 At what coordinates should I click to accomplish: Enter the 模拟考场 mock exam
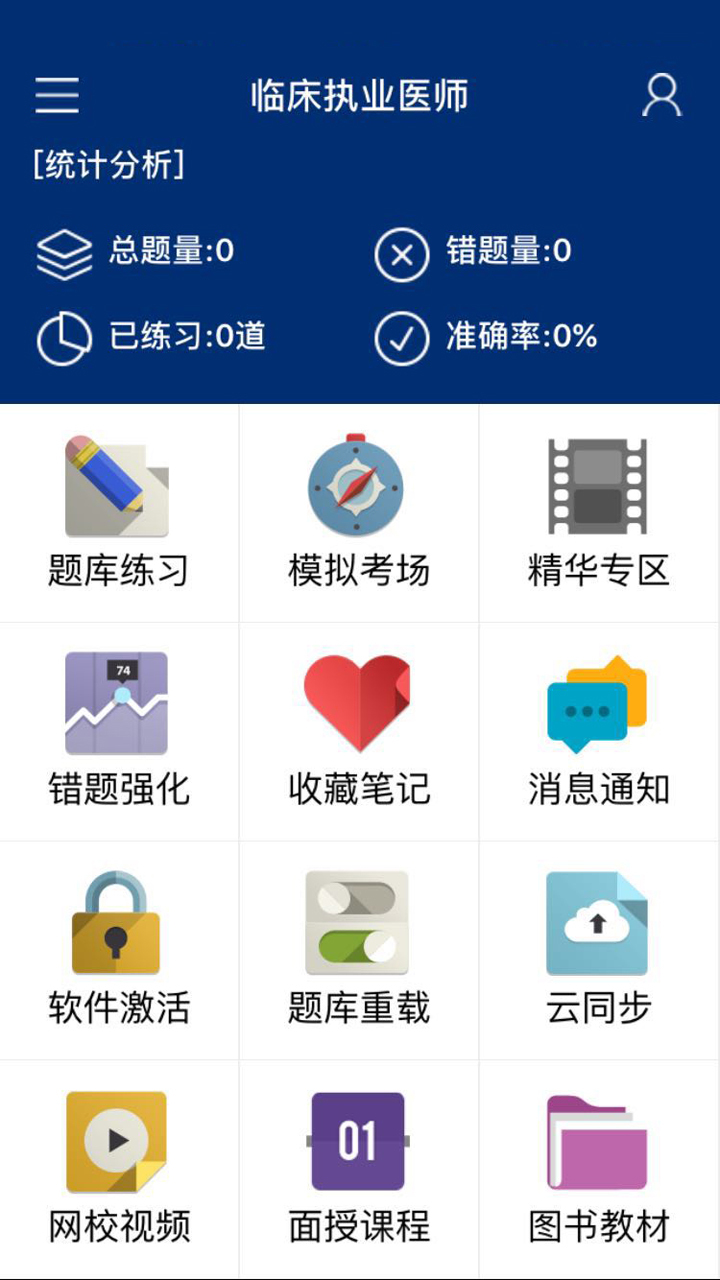(358, 513)
